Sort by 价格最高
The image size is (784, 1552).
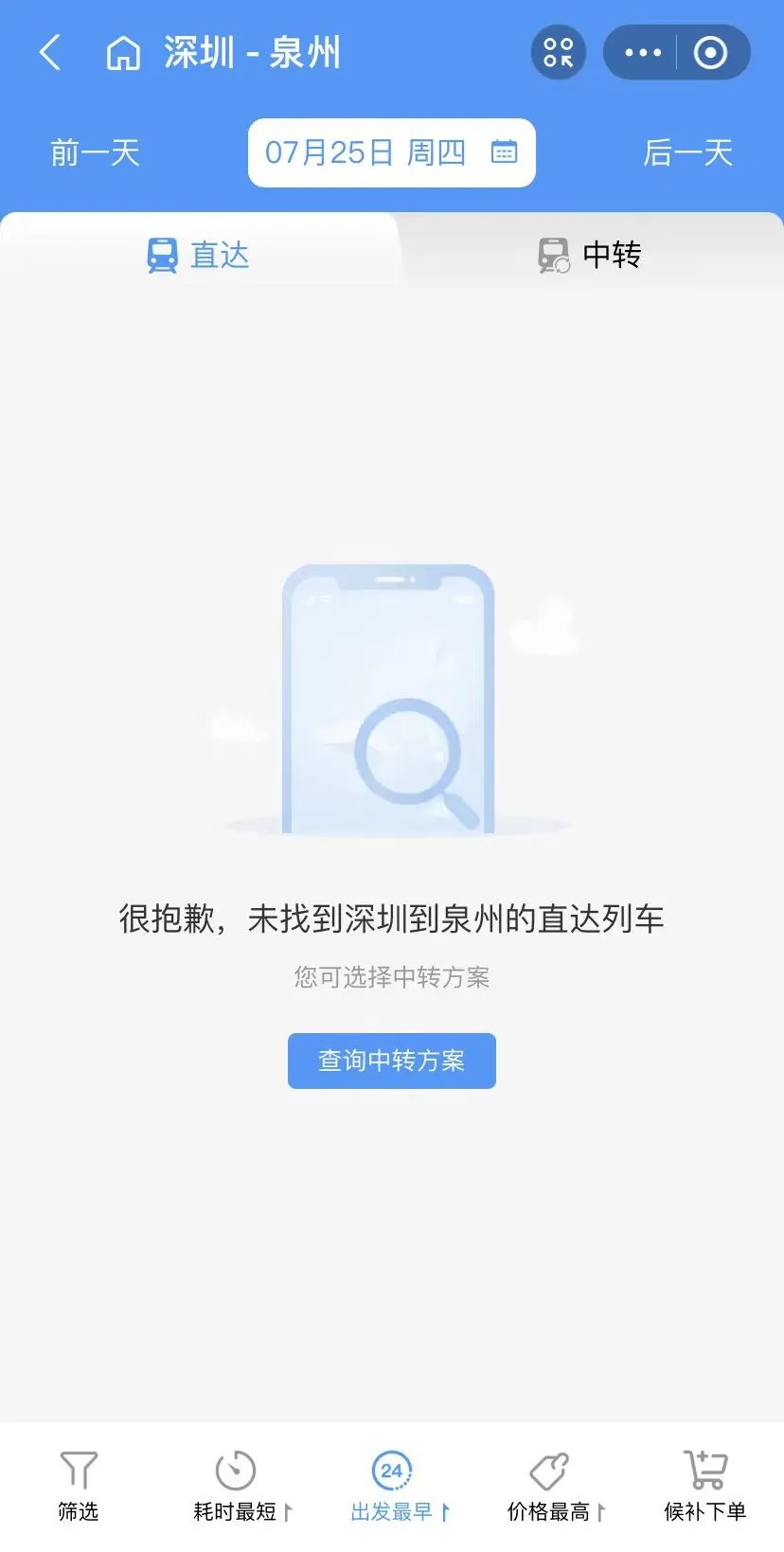pyautogui.click(x=549, y=1486)
